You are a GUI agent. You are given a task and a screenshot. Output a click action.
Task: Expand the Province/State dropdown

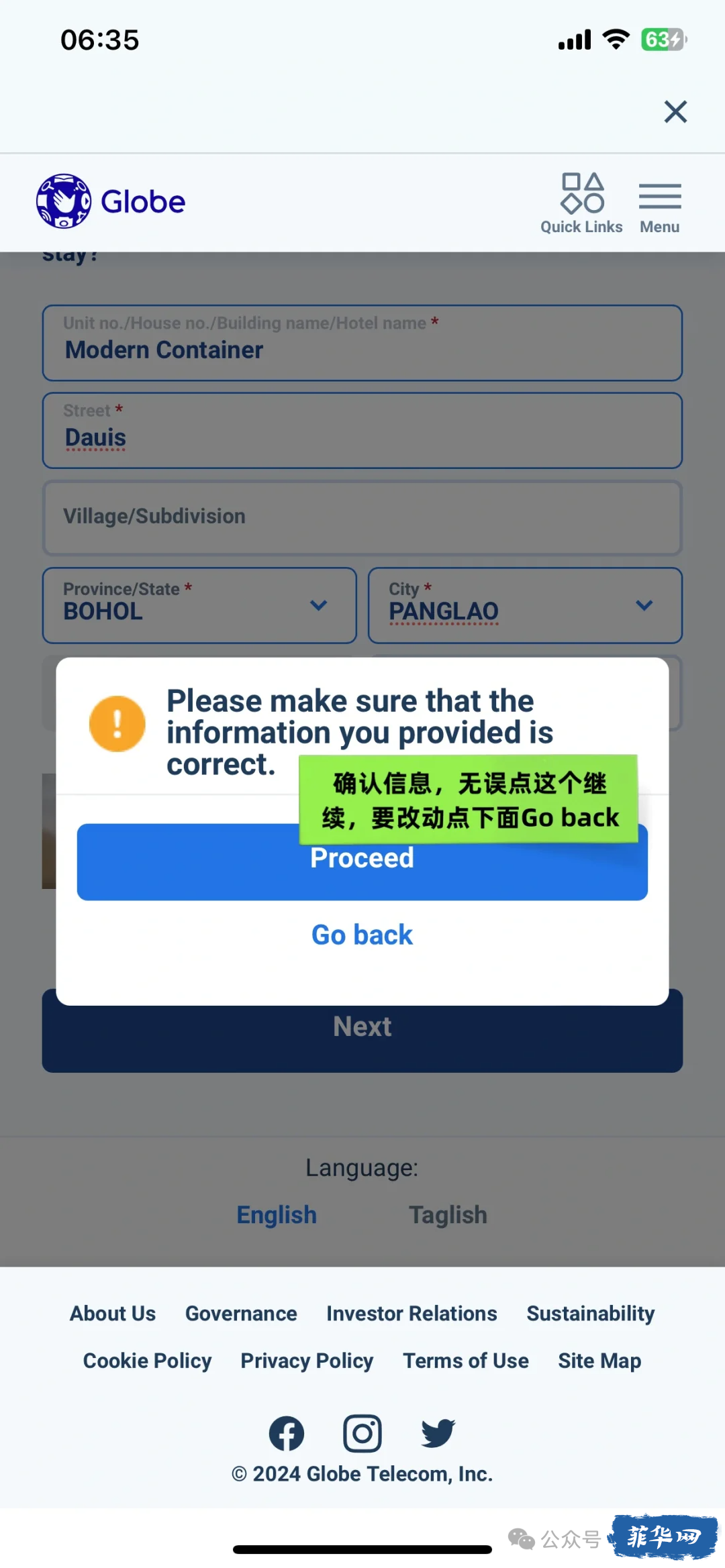coord(199,605)
